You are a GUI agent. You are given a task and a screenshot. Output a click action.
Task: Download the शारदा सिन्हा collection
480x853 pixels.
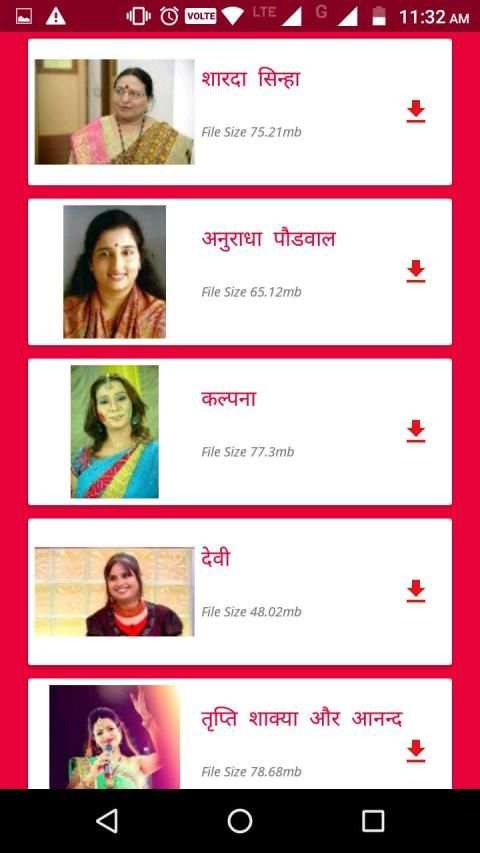[x=416, y=112]
